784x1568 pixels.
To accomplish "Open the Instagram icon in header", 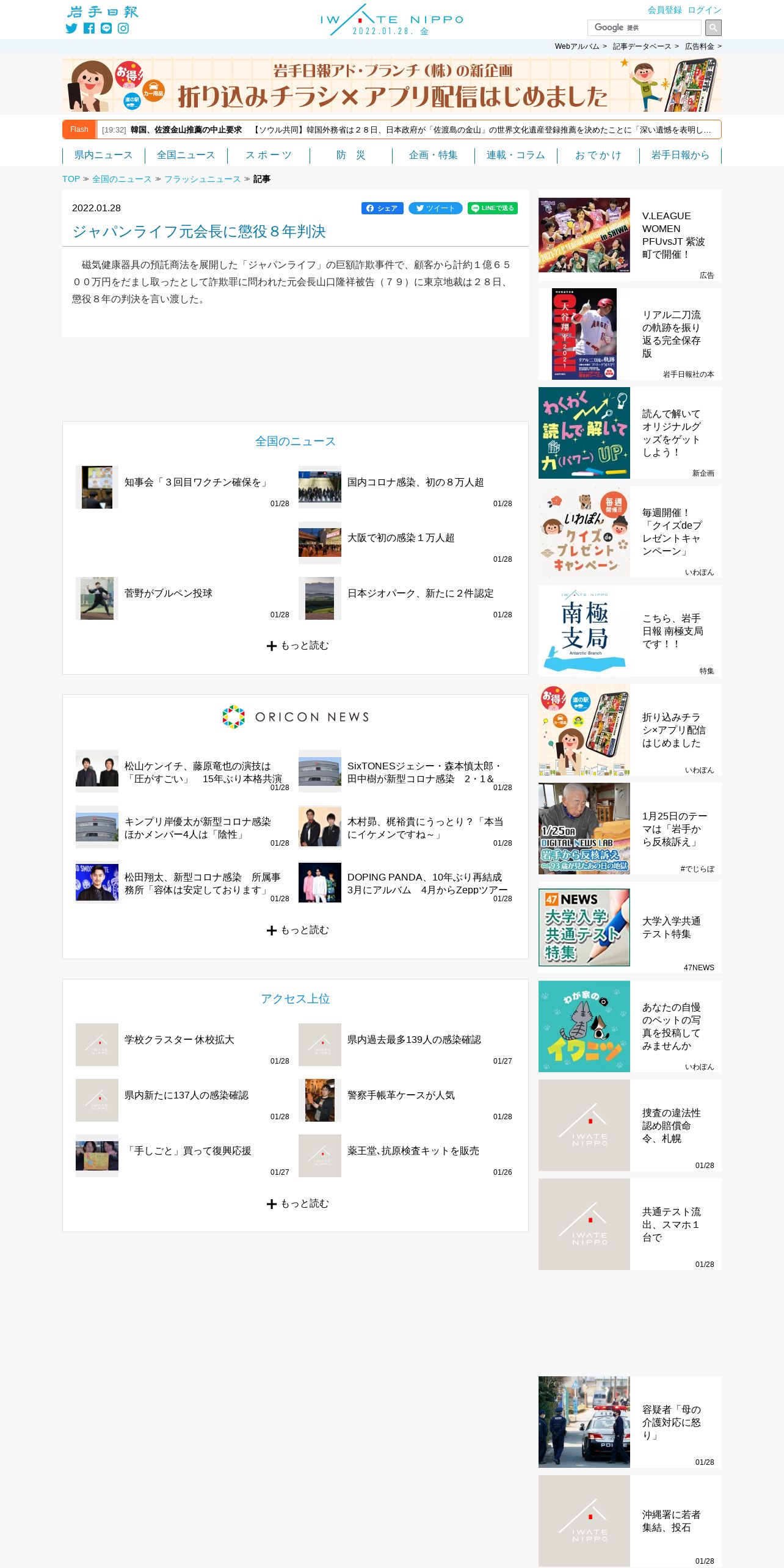I will (123, 28).
